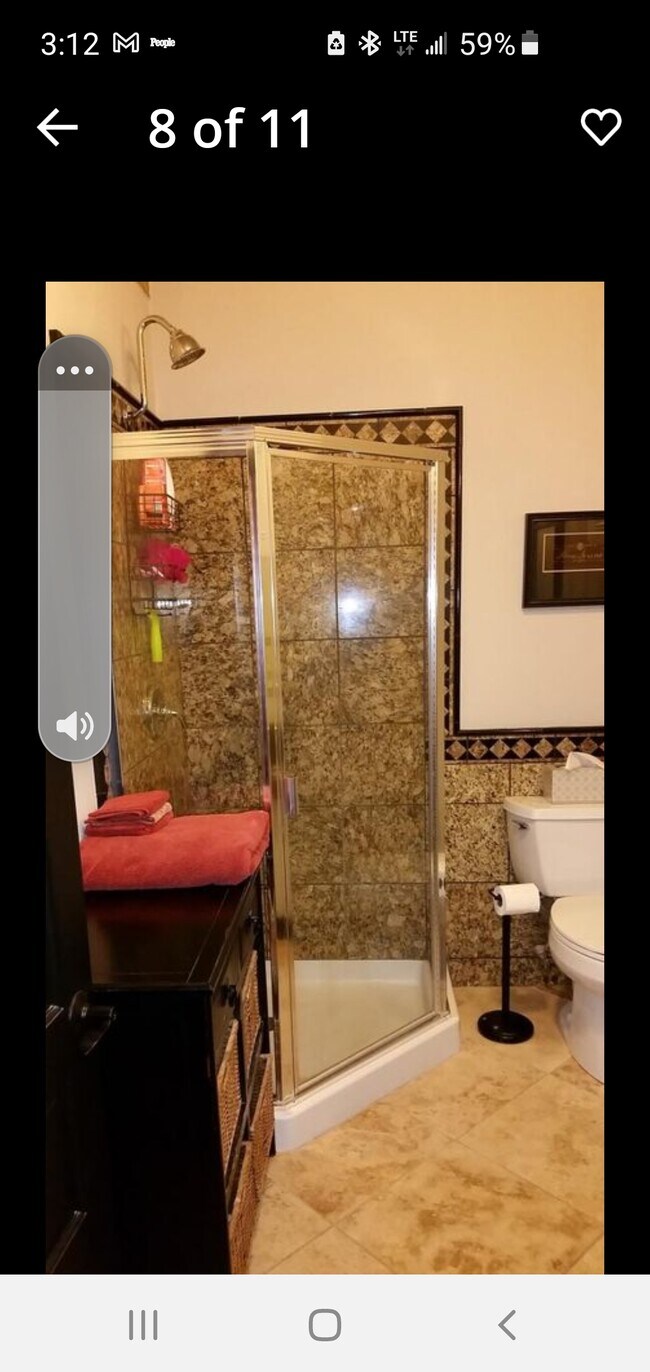
Task: Open recent apps from navigation bar
Action: pyautogui.click(x=143, y=1325)
